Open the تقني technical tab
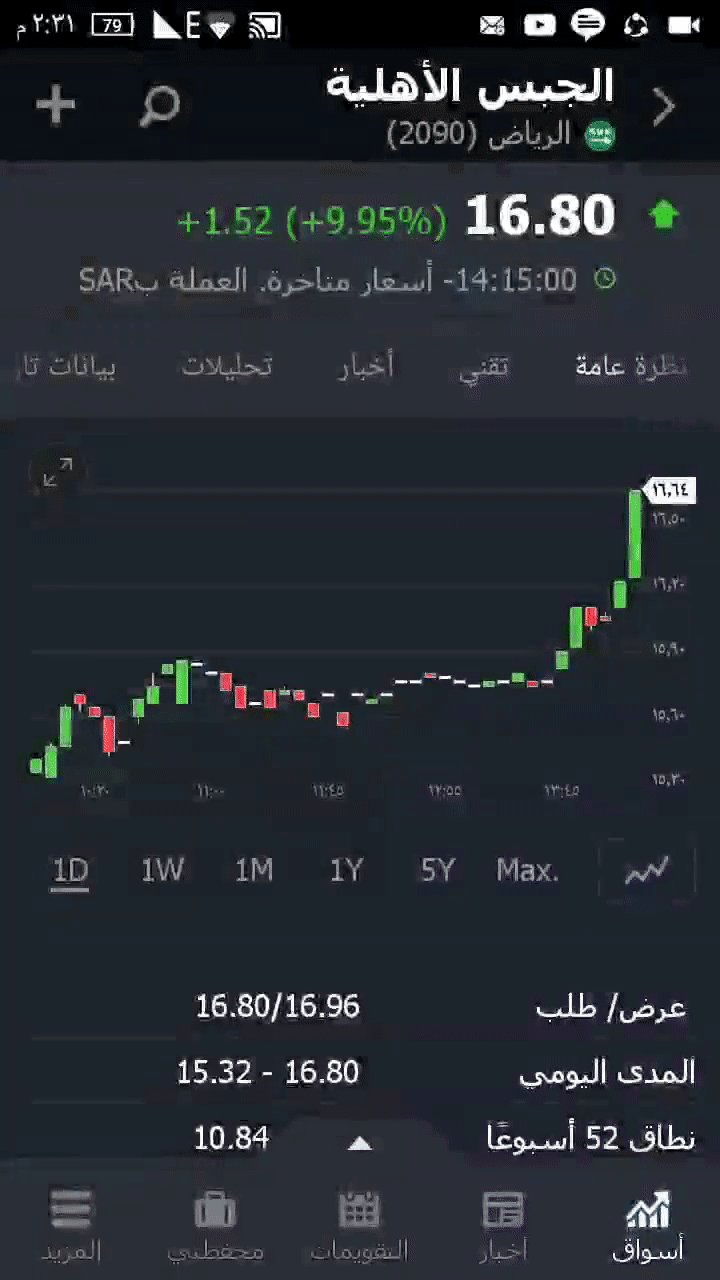This screenshot has width=720, height=1280. pos(484,366)
